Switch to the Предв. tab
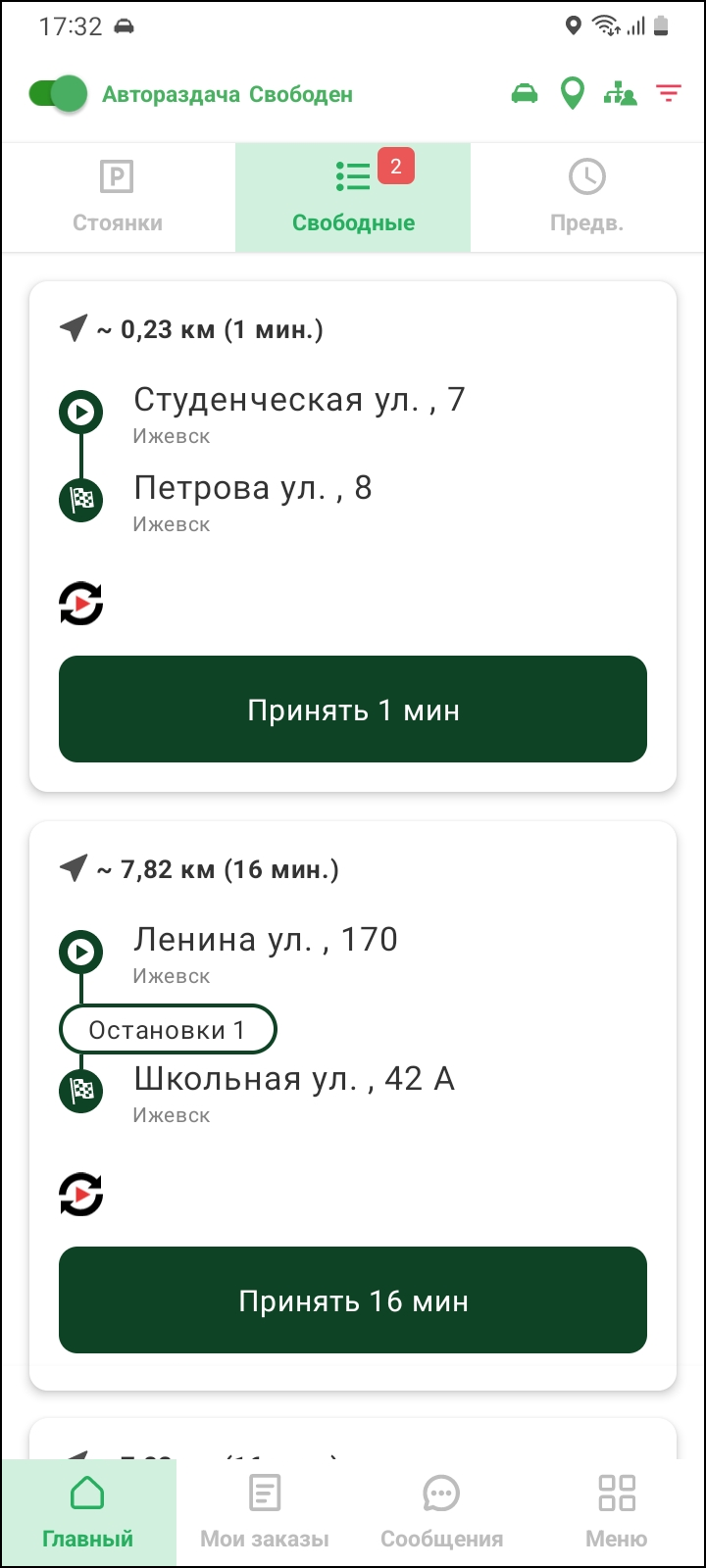706x1568 pixels. 587,197
